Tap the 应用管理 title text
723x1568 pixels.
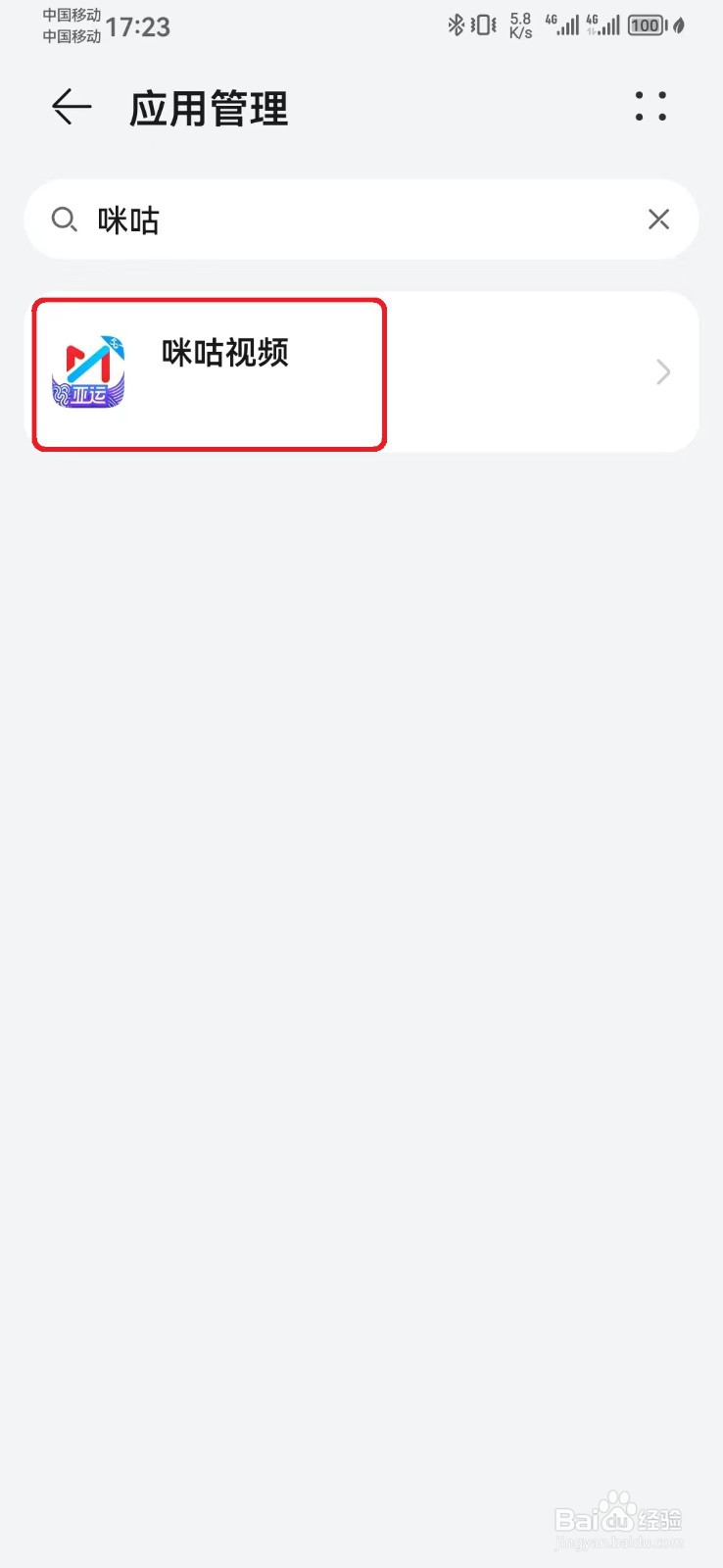pyautogui.click(x=208, y=109)
